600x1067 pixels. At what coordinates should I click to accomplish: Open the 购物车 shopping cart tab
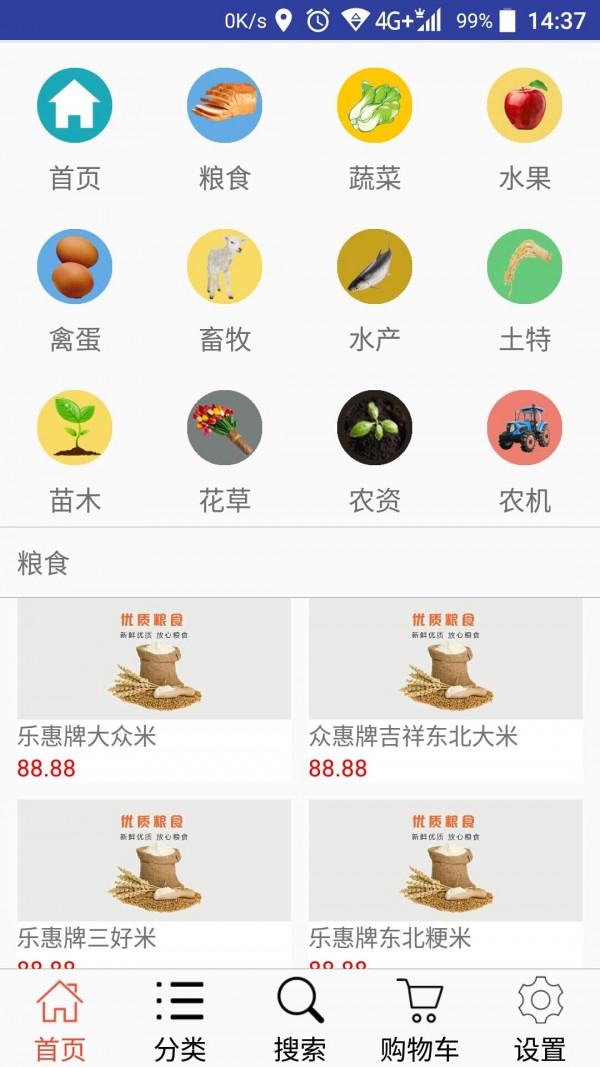(420, 1019)
